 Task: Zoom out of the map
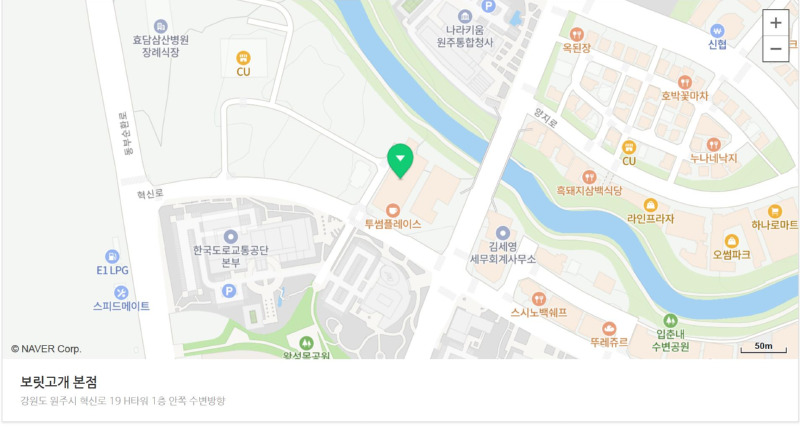(776, 49)
